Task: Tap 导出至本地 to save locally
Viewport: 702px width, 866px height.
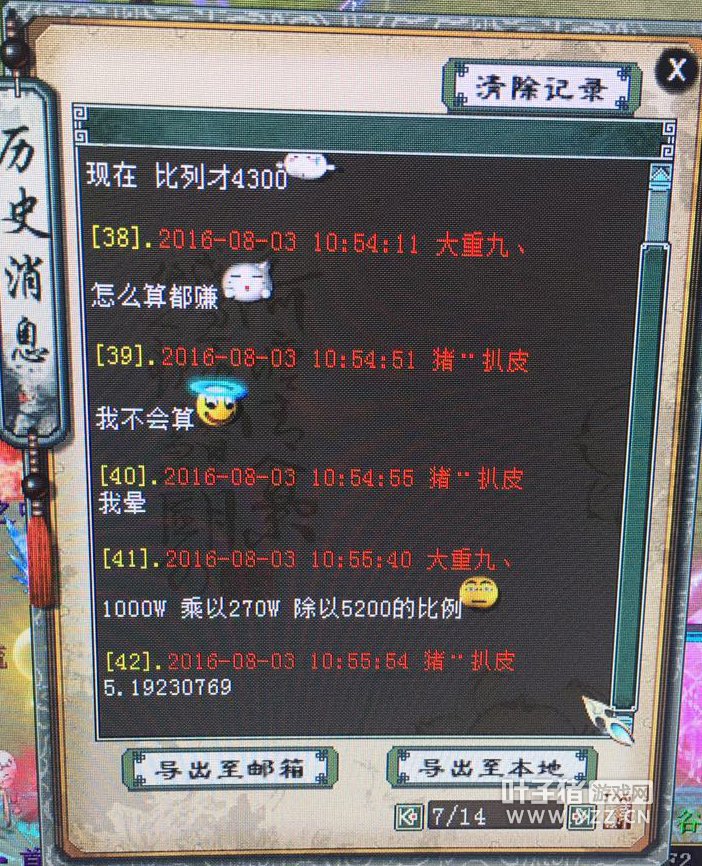Action: 490,770
